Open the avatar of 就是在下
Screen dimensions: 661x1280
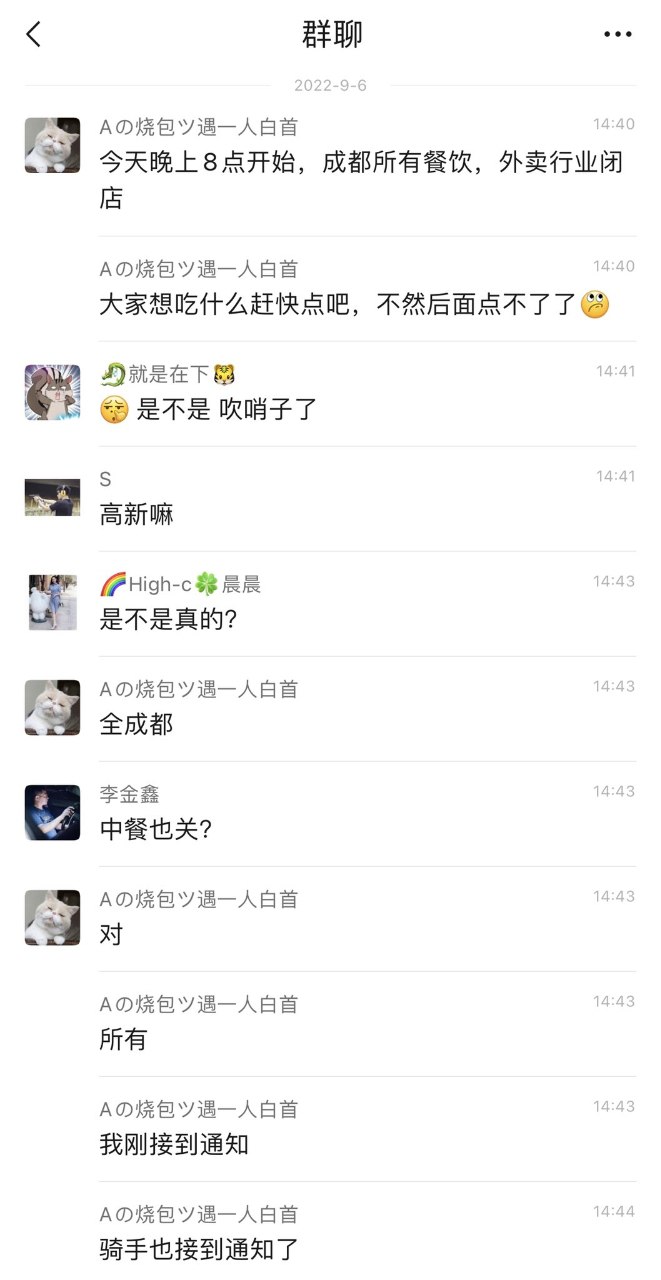(52, 392)
